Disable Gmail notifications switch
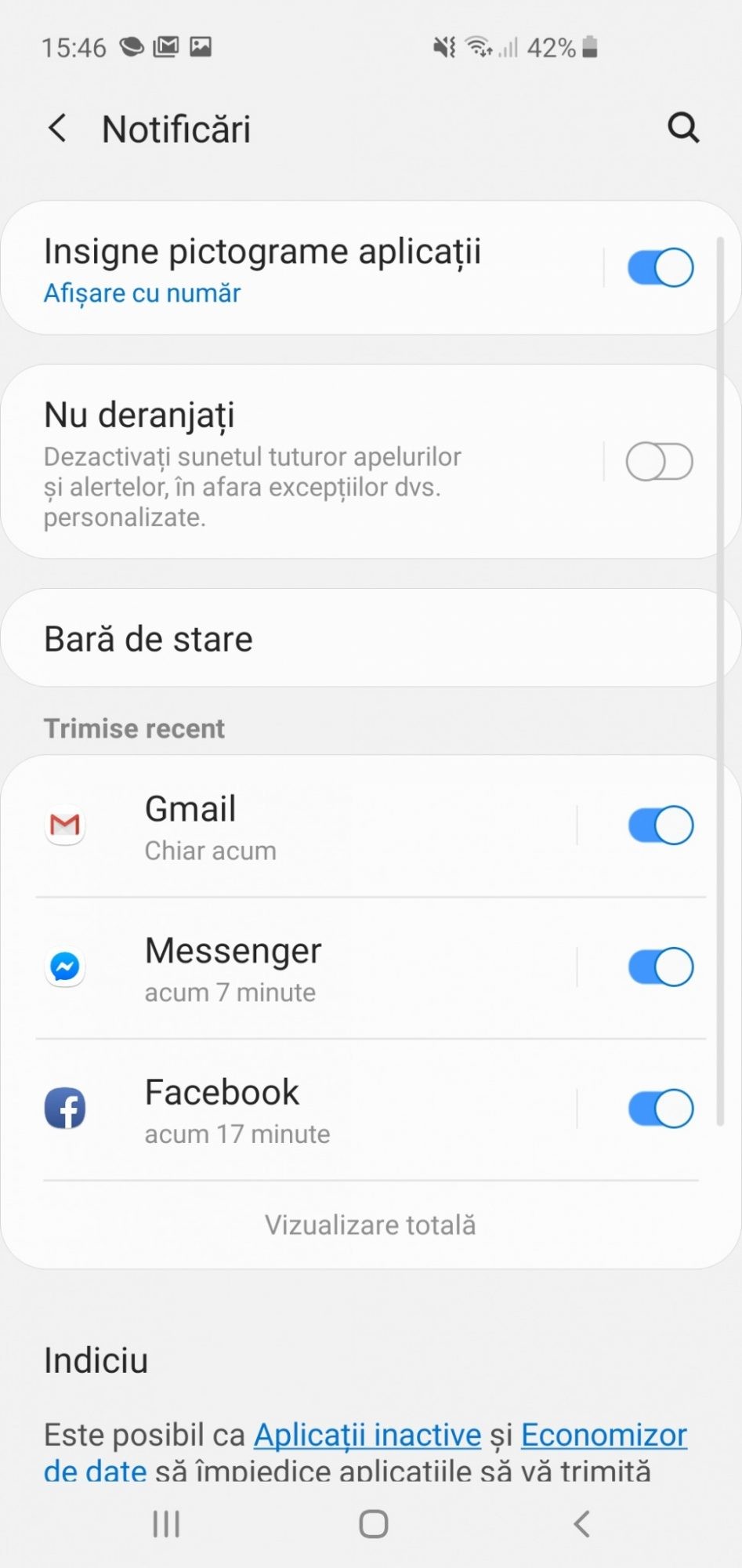Image resolution: width=742 pixels, height=1568 pixels. 660,826
